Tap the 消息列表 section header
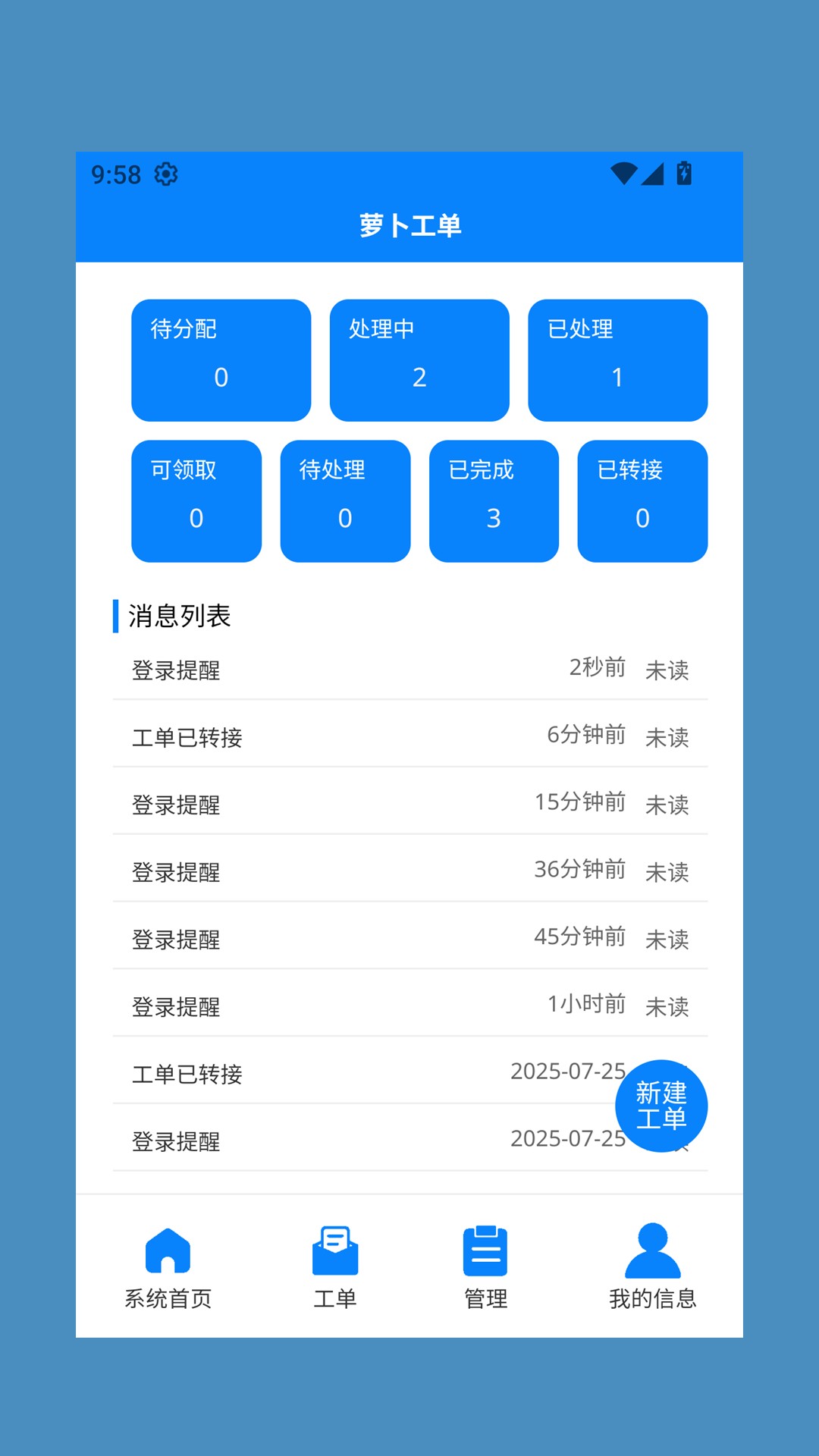819x1456 pixels. tap(180, 617)
